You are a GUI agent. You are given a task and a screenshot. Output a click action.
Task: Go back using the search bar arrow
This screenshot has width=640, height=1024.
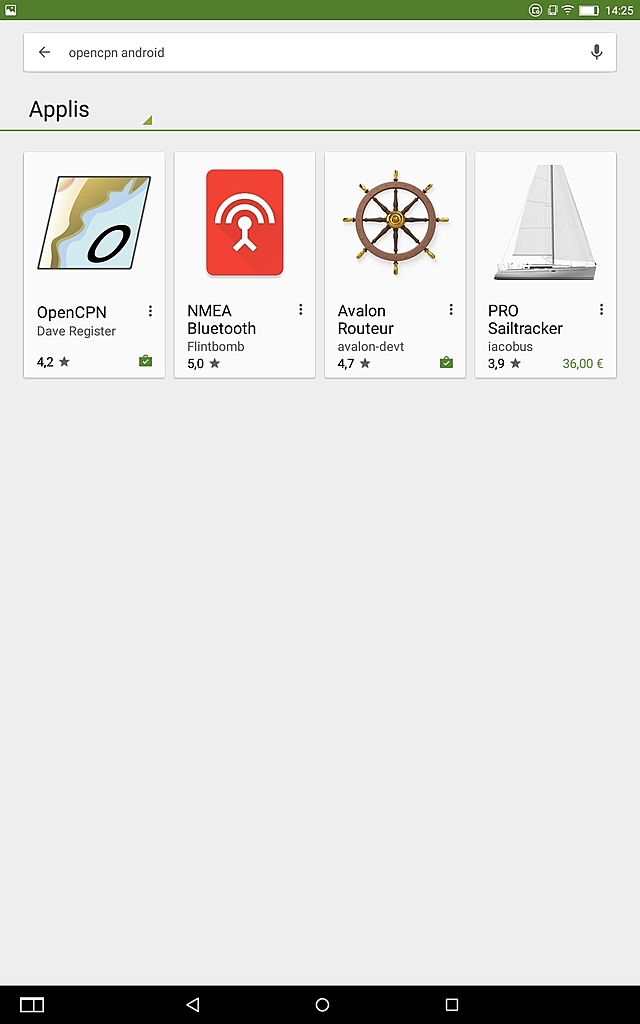44,52
